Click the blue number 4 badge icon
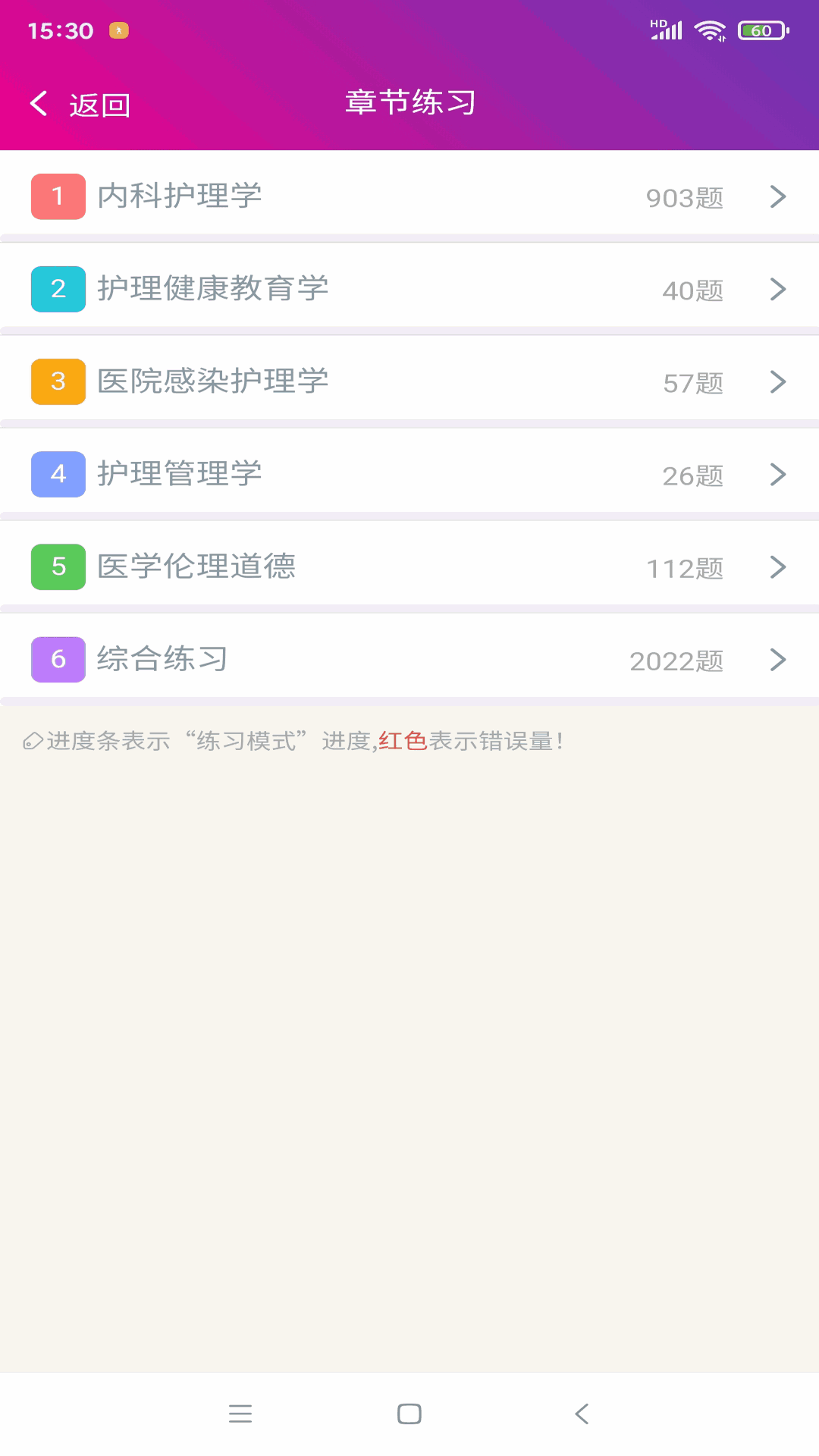The width and height of the screenshot is (819, 1456). 58,475
